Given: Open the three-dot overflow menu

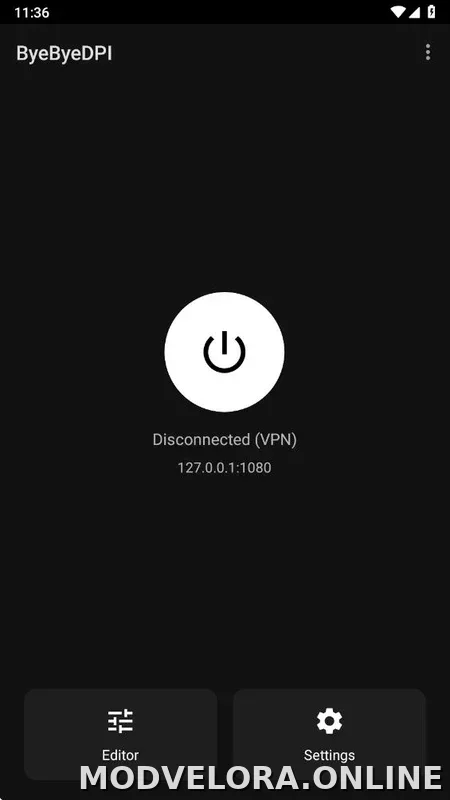Looking at the screenshot, I should [x=428, y=52].
